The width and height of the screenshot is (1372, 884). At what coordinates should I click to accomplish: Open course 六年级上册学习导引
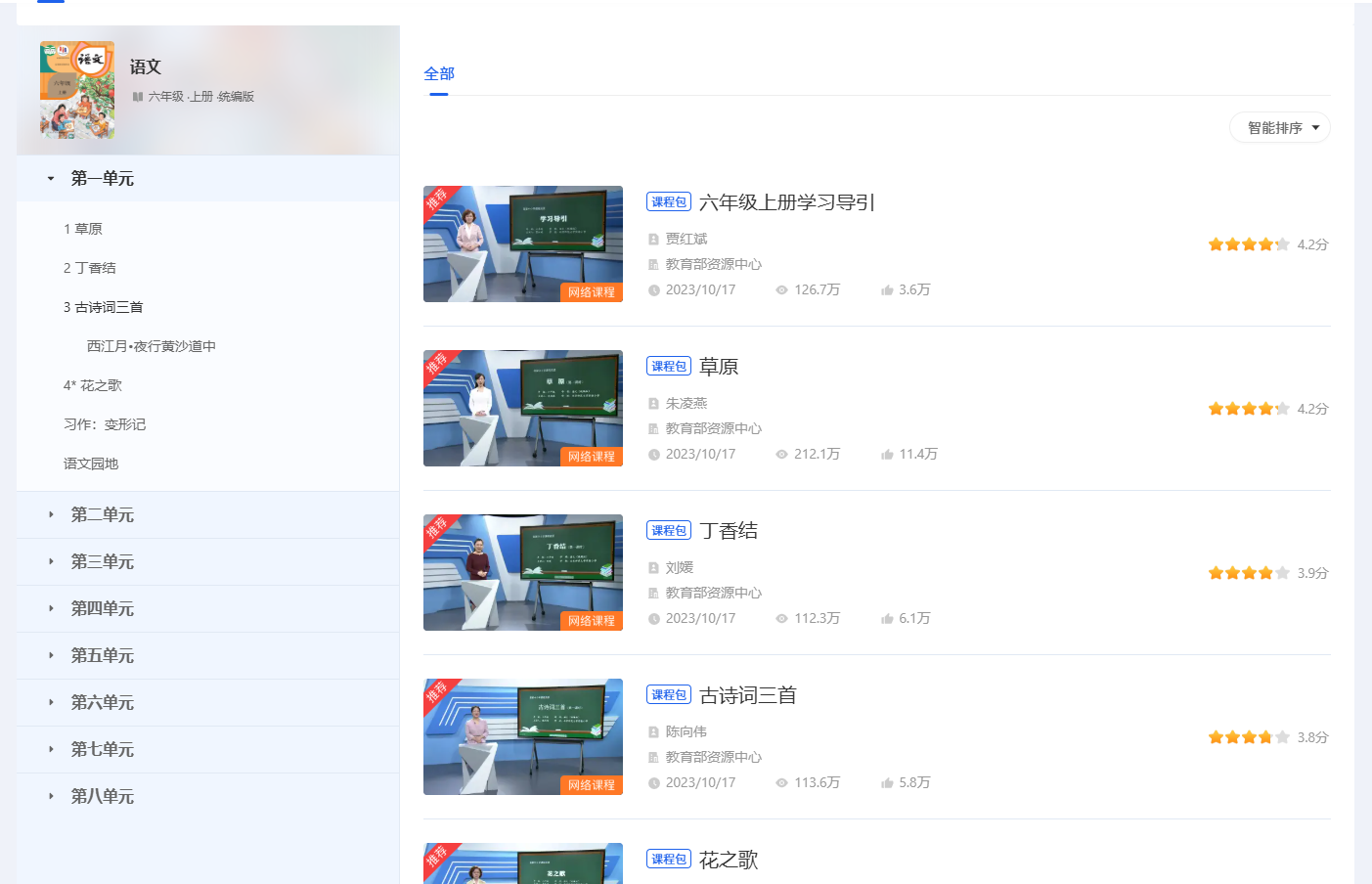(786, 202)
